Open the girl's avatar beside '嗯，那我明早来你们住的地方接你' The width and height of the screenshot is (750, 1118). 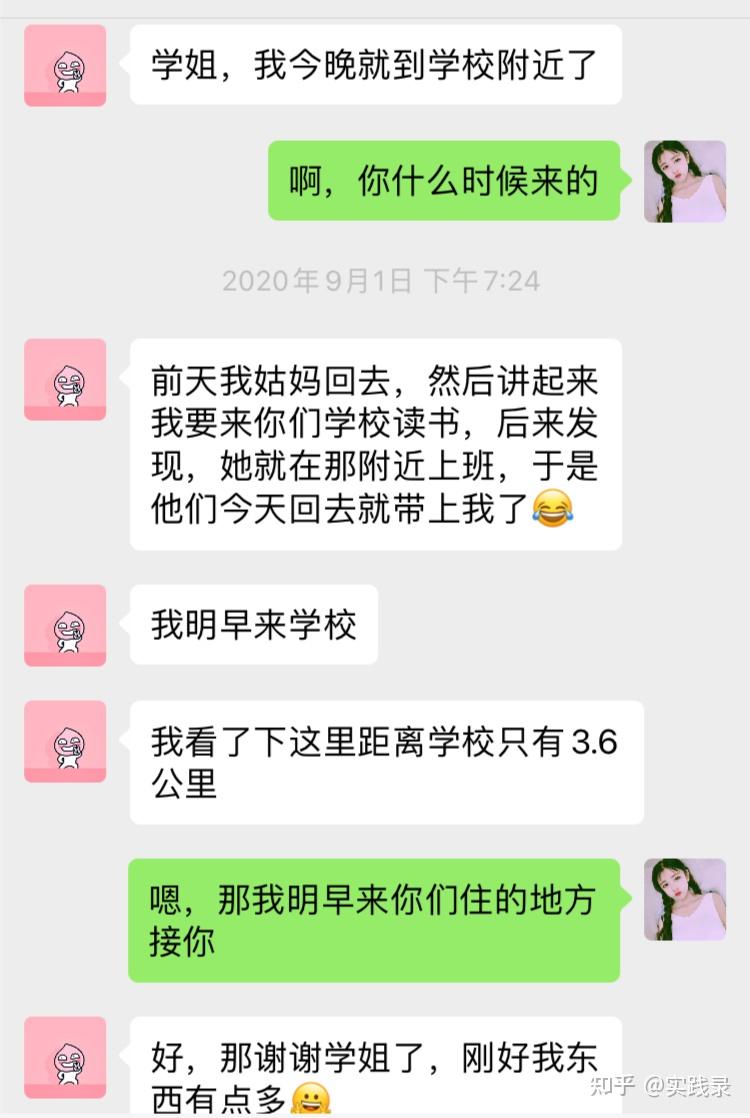coord(685,899)
